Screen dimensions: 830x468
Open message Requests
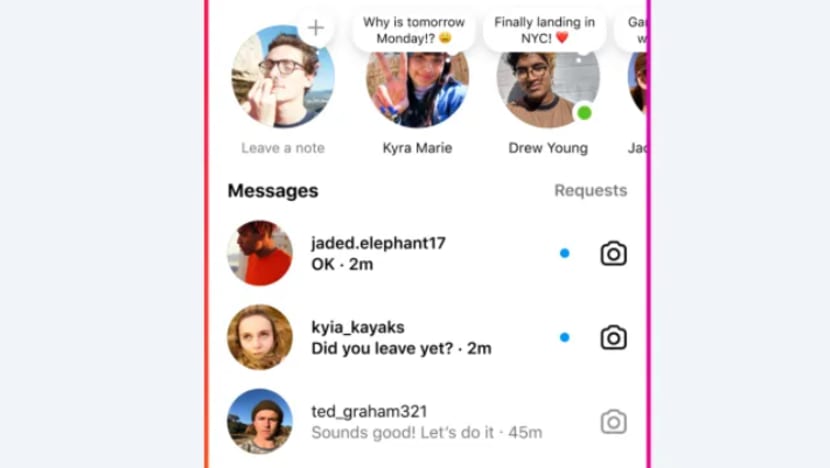(590, 190)
